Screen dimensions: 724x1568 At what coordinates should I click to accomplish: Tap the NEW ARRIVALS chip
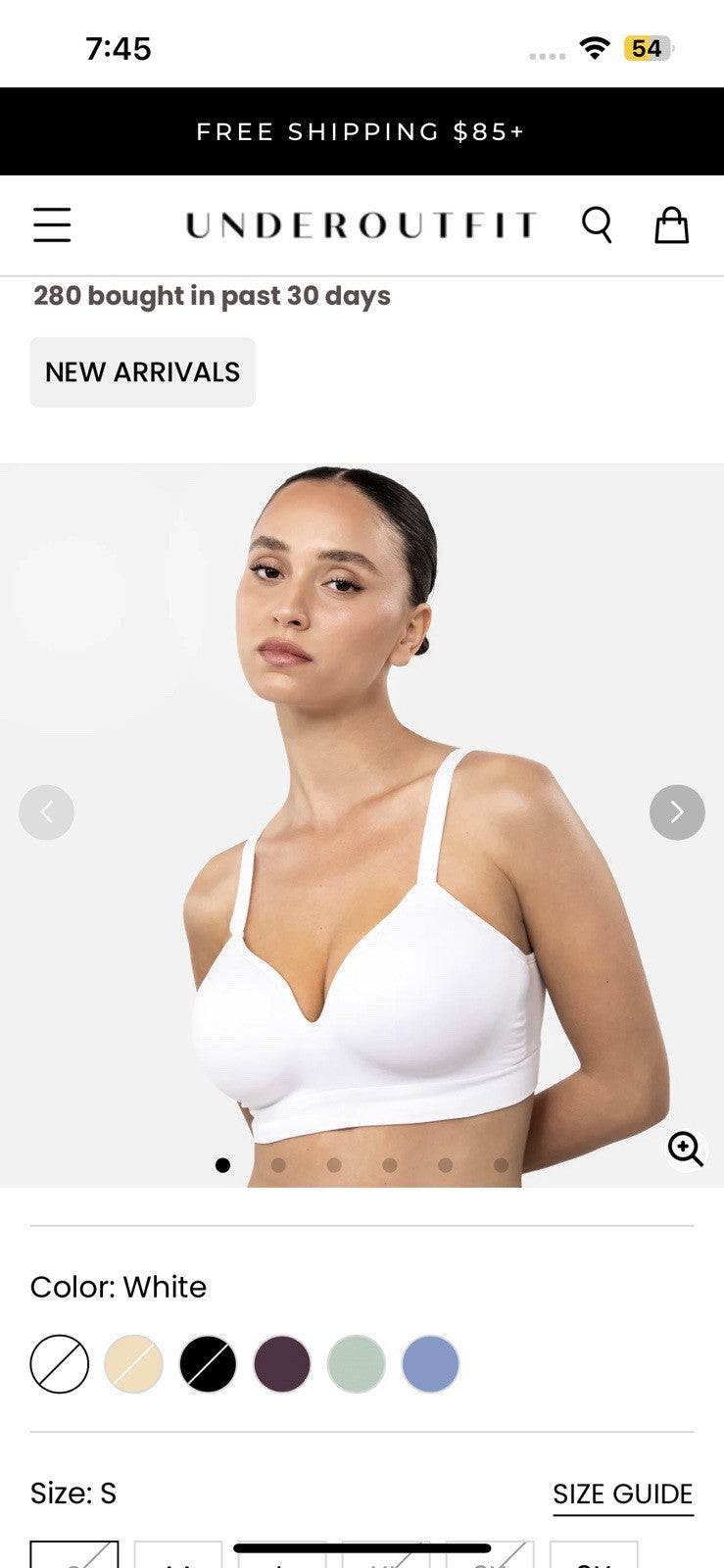coord(143,372)
